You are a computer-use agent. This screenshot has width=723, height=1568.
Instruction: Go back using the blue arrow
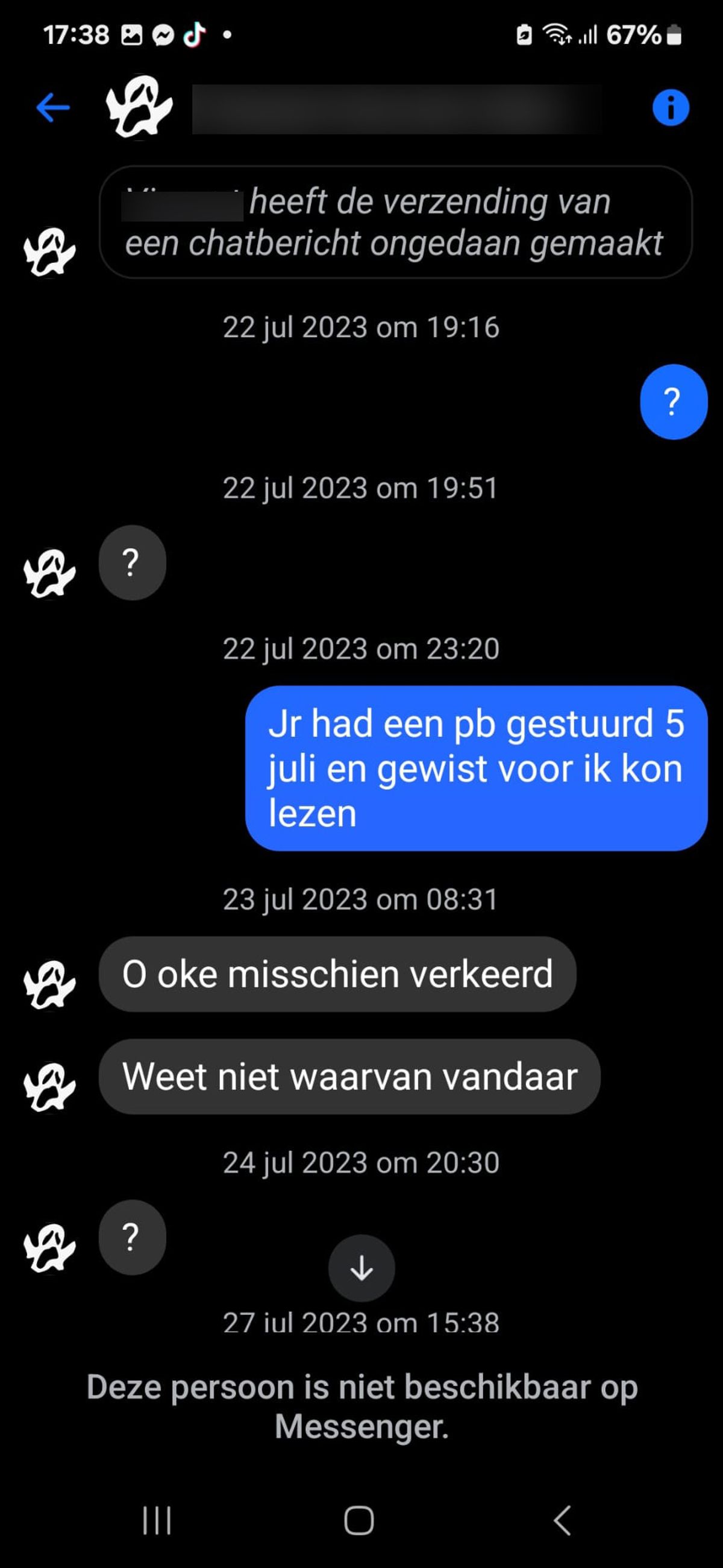(x=53, y=109)
